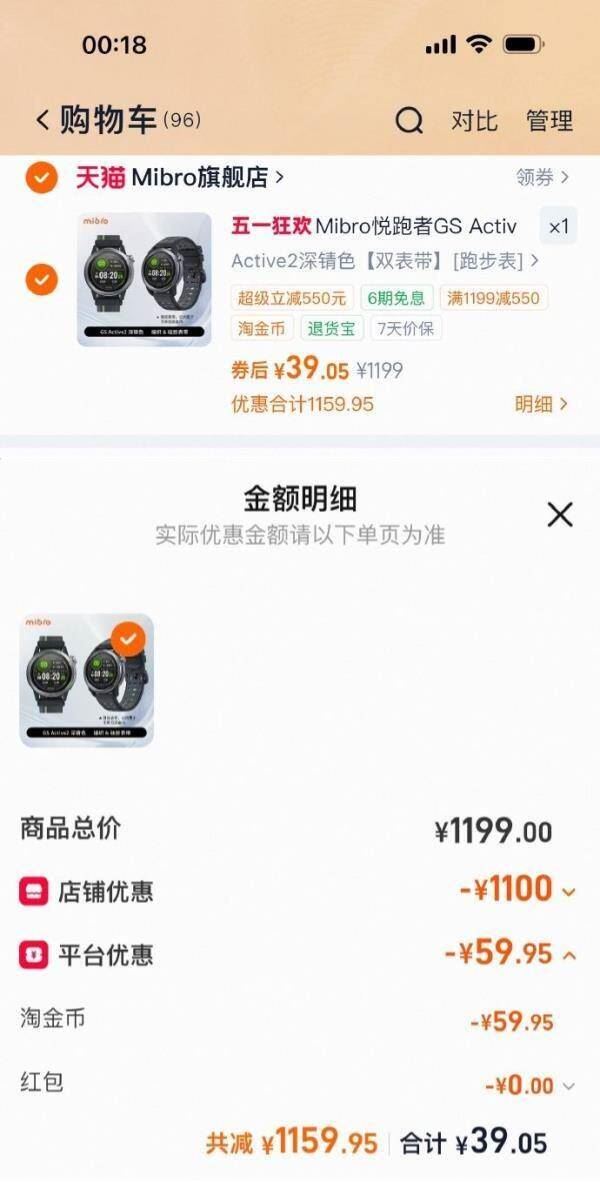Image resolution: width=600 pixels, height=1182 pixels.
Task: Open 明细 discount details link
Action: tap(541, 404)
